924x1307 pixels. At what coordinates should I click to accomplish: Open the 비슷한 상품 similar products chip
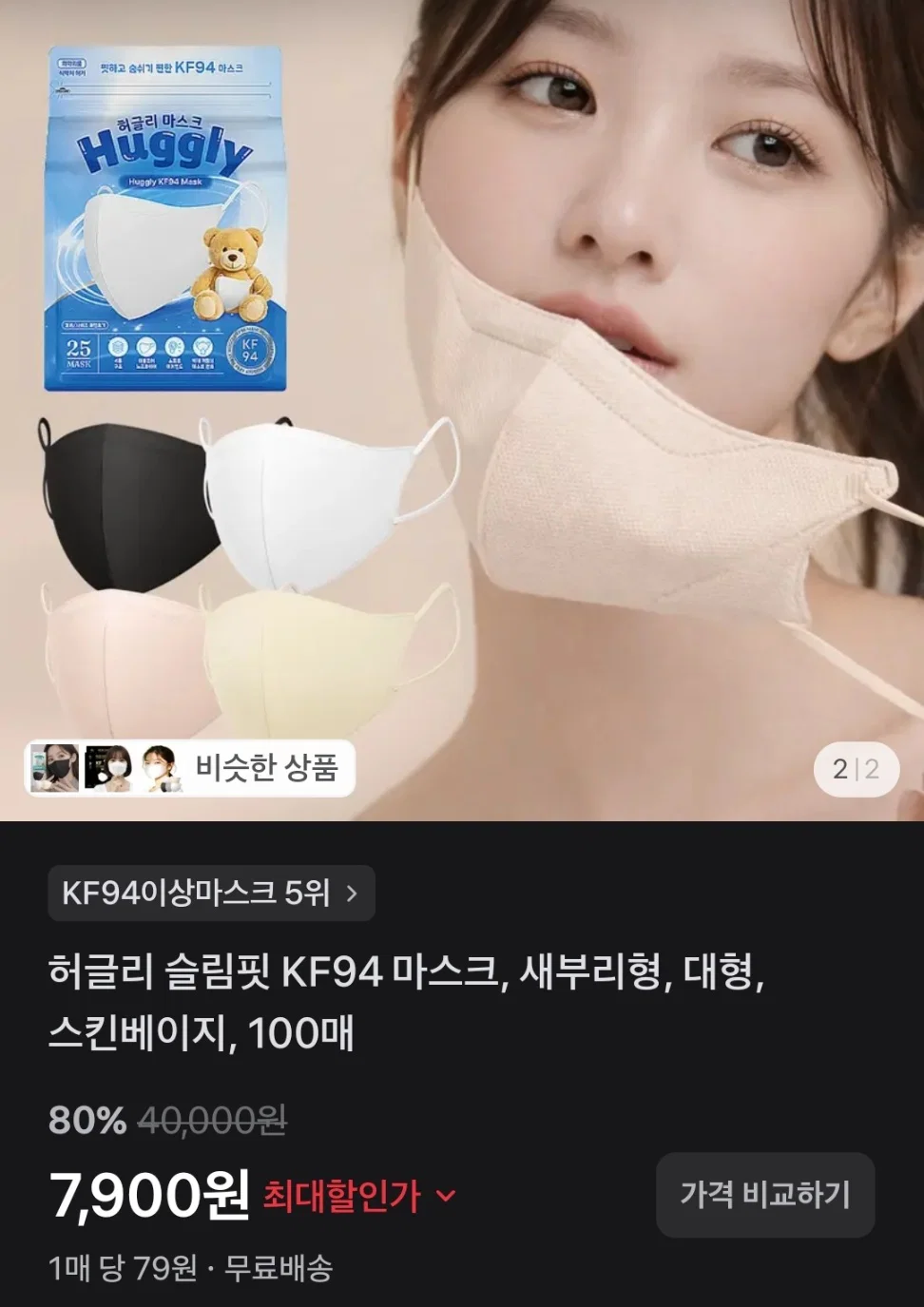[x=189, y=768]
